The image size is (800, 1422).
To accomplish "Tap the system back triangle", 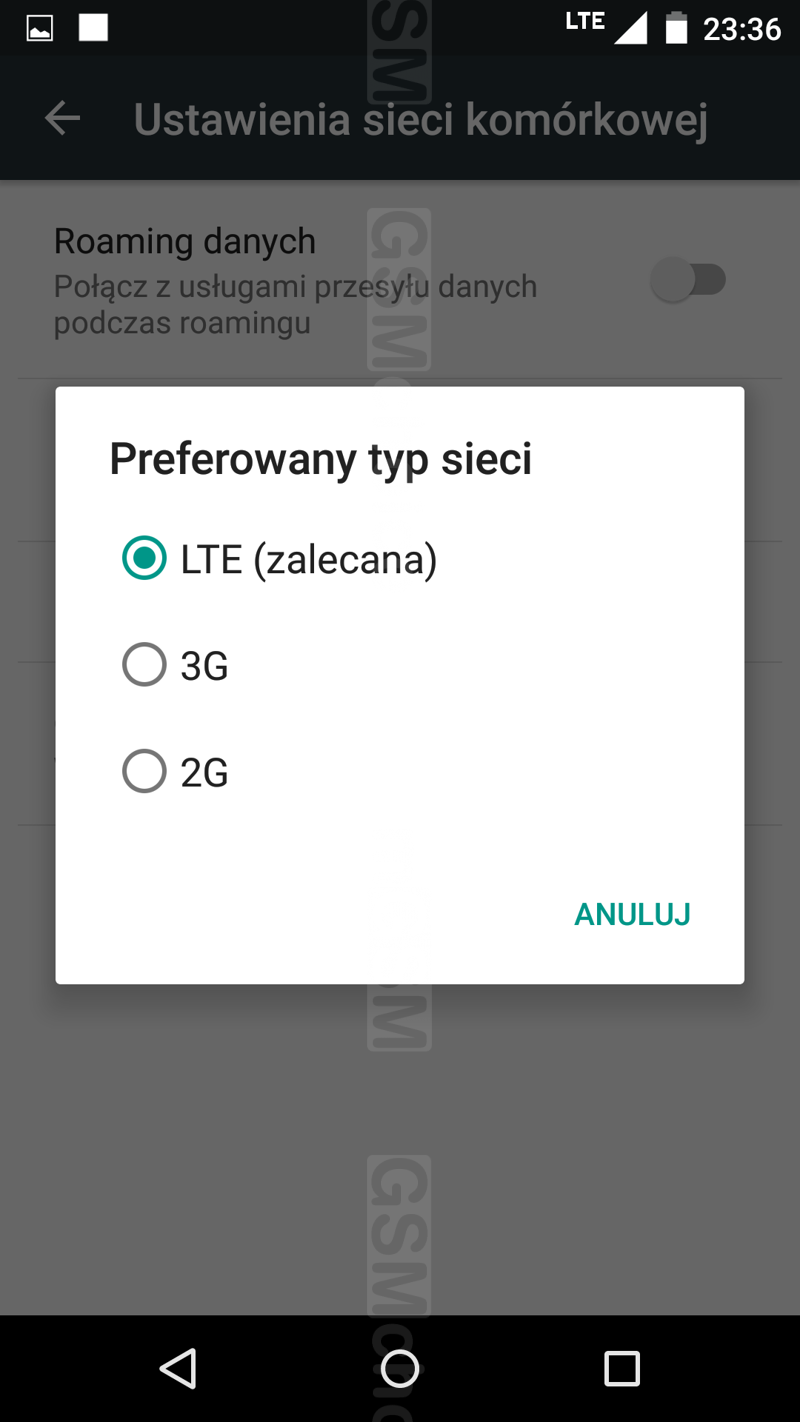I will 178,1368.
